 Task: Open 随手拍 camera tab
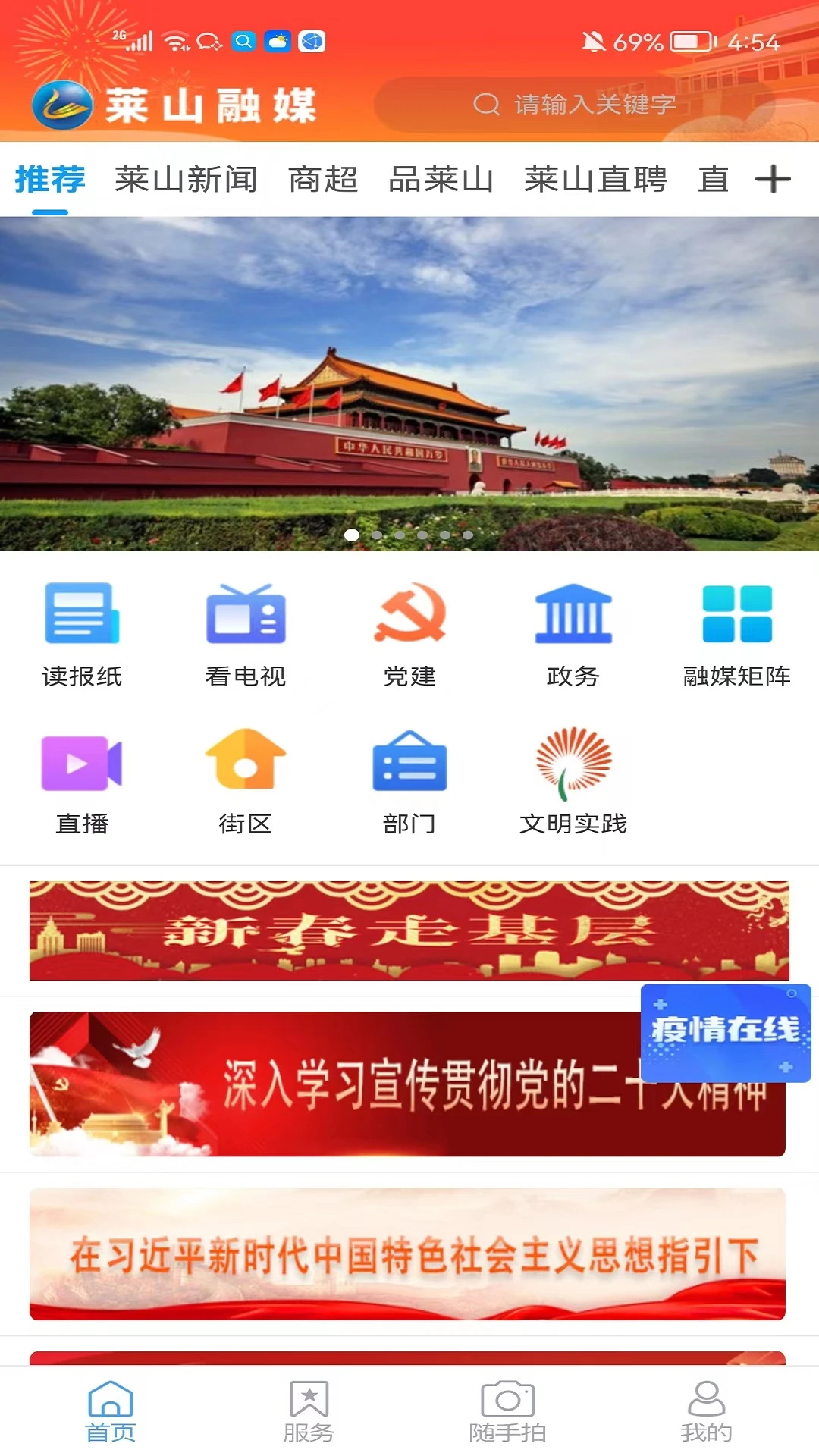click(x=507, y=1410)
